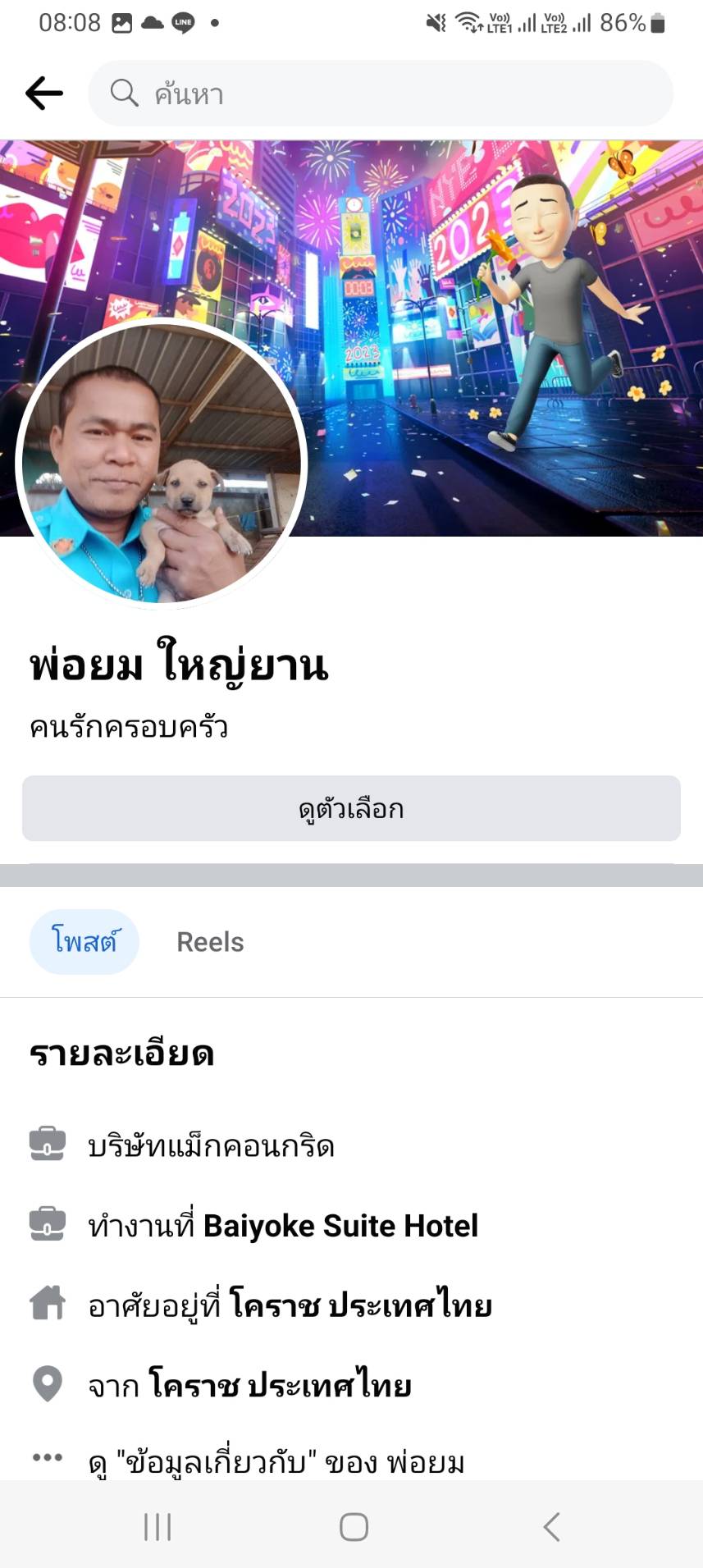The image size is (703, 1568).
Task: Go to the device home screen
Action: (354, 1527)
